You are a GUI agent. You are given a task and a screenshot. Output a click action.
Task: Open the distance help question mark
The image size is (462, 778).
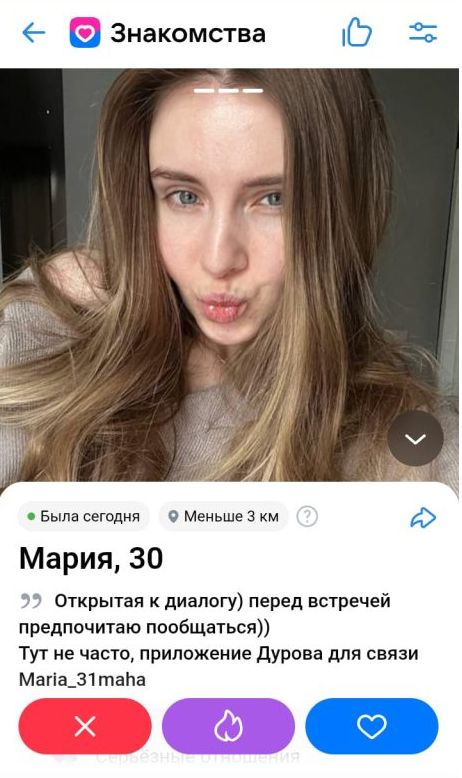307,517
